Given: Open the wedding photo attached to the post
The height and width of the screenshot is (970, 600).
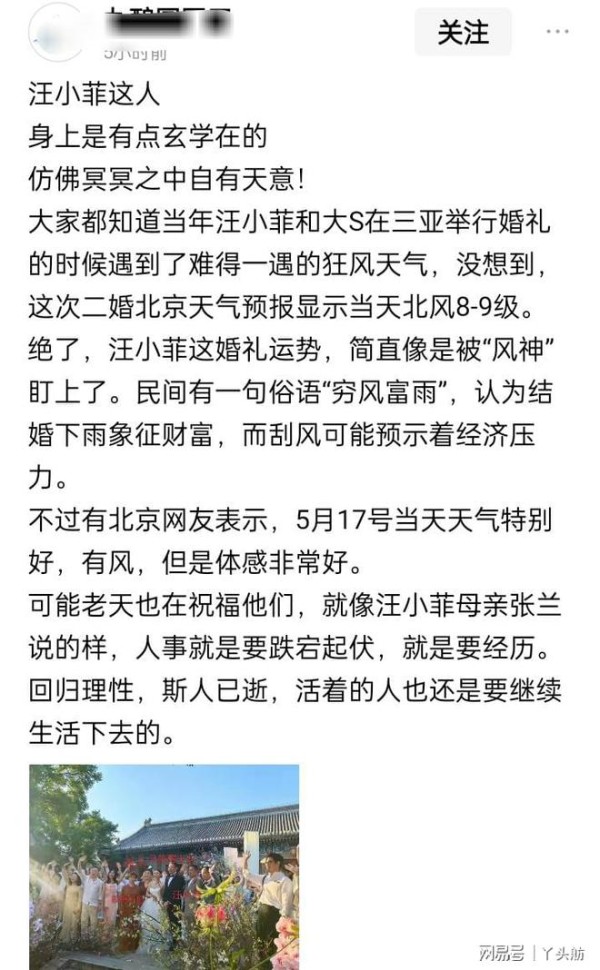Looking at the screenshot, I should 164,865.
